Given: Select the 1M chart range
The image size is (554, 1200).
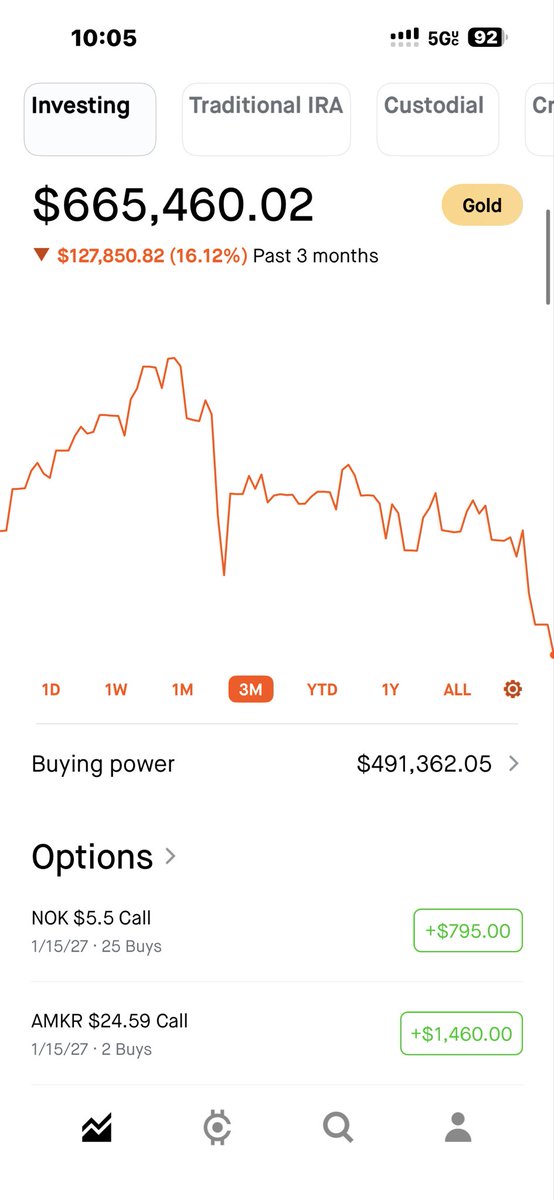Looking at the screenshot, I should [x=182, y=690].
